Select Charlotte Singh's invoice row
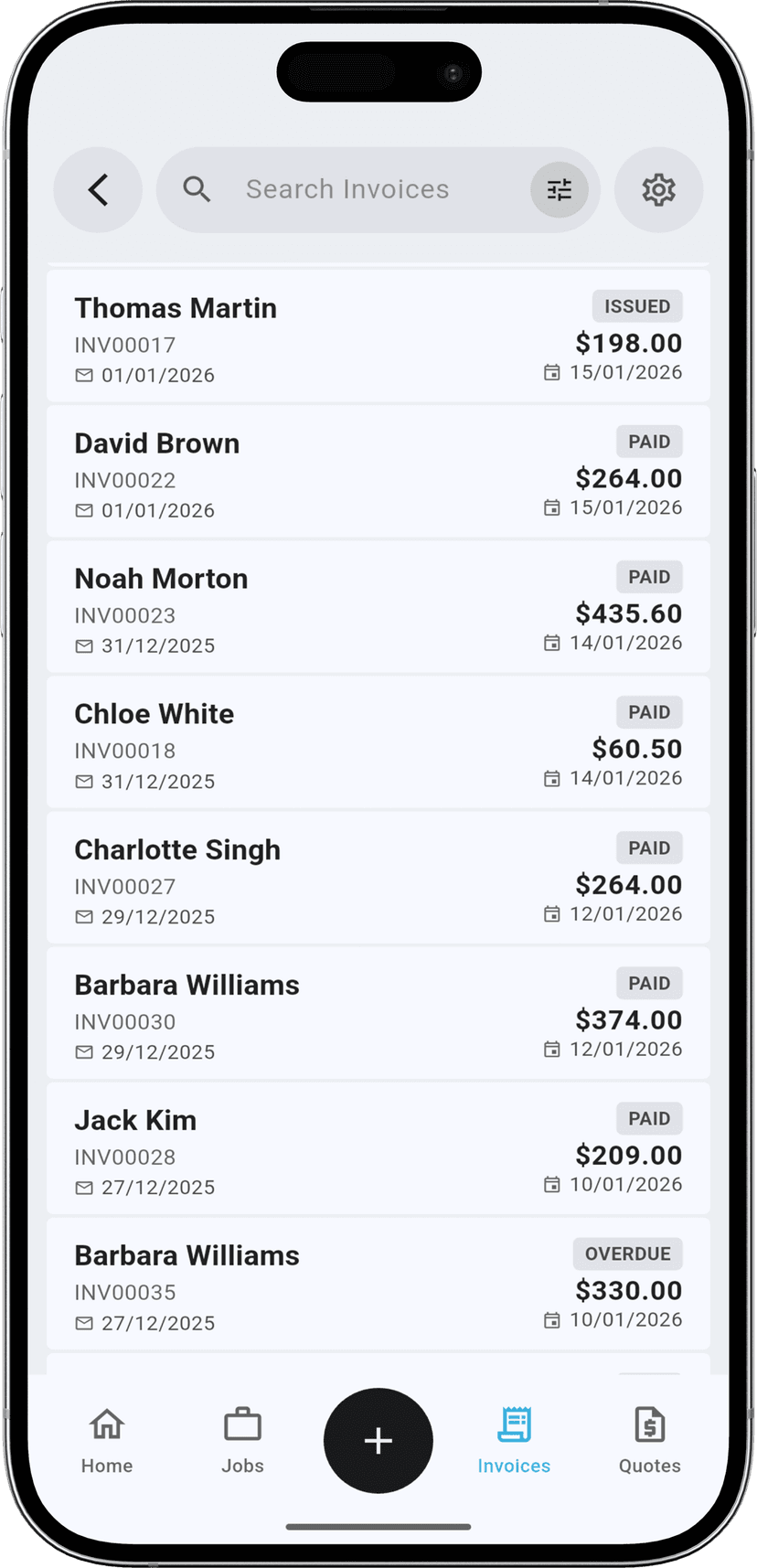757x1568 pixels. 378,878
